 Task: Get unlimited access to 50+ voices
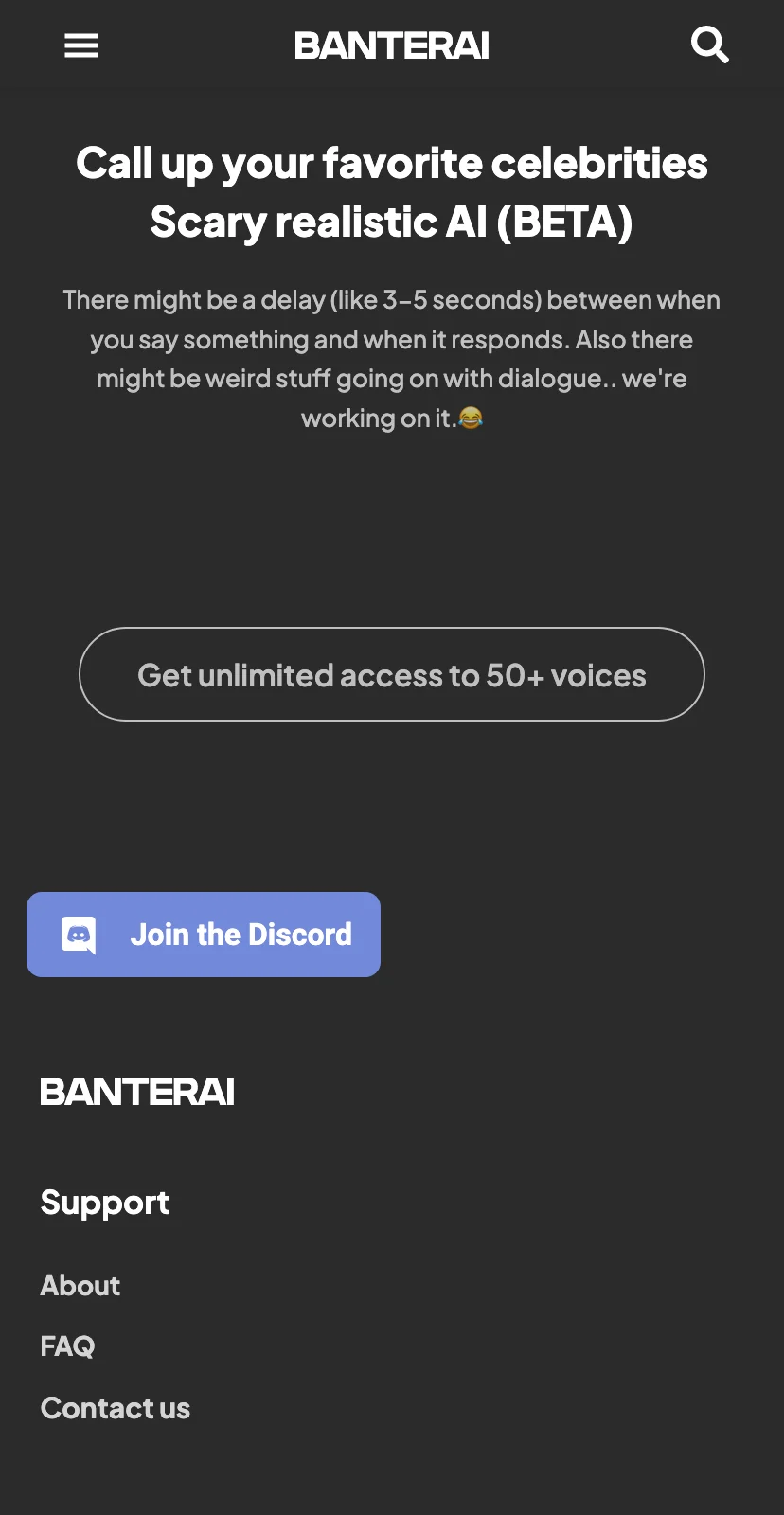click(x=392, y=674)
